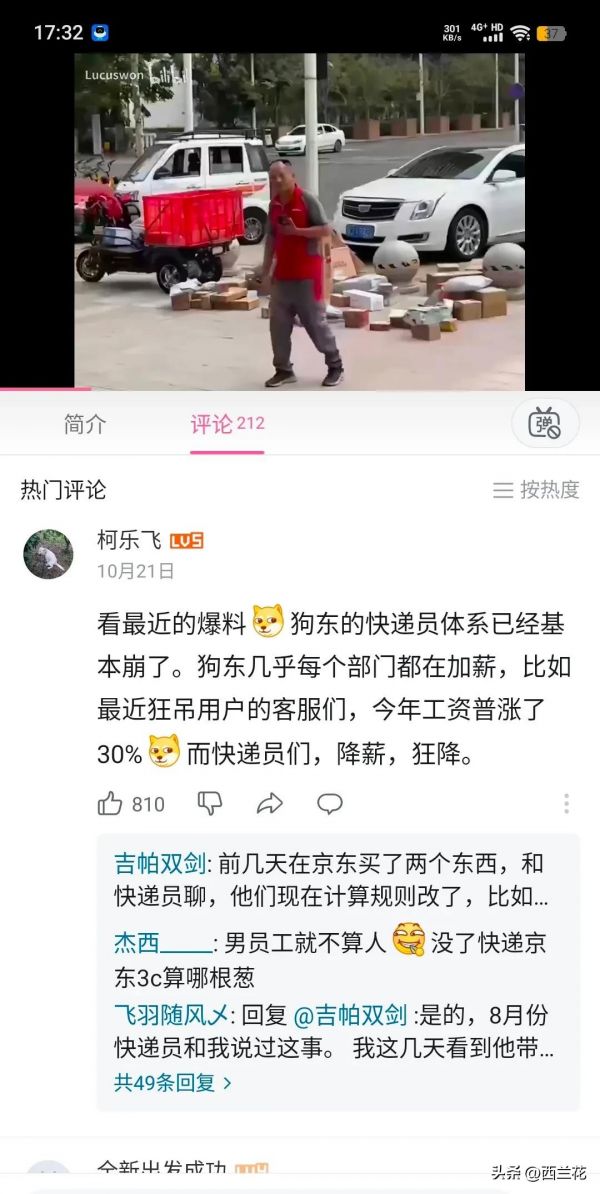The width and height of the screenshot is (600, 1194).
Task: Open the @吉帕双剑 mention in the reply
Action: (x=350, y=1016)
